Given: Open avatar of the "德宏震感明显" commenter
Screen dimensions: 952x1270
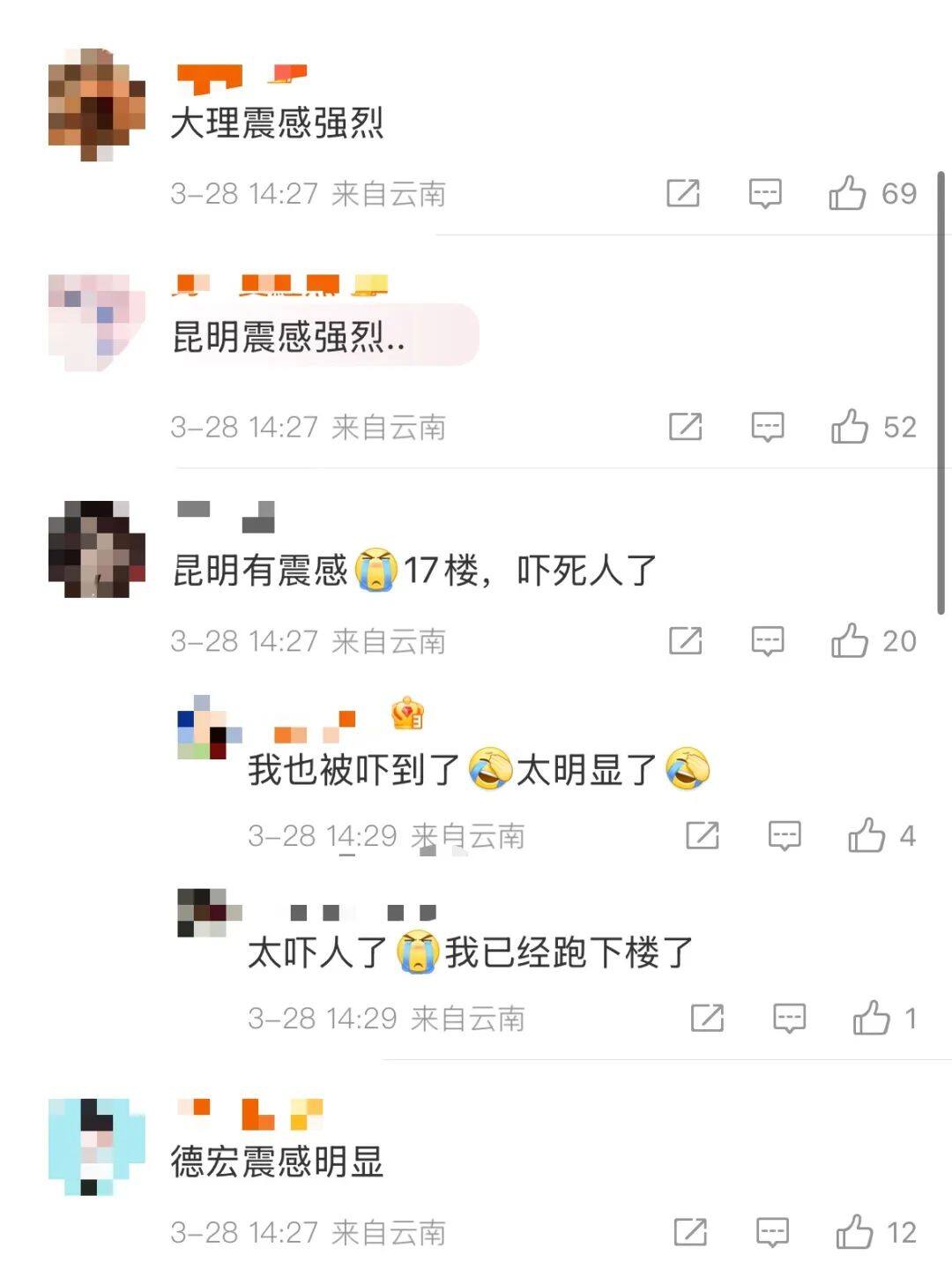Looking at the screenshot, I should (96, 1146).
